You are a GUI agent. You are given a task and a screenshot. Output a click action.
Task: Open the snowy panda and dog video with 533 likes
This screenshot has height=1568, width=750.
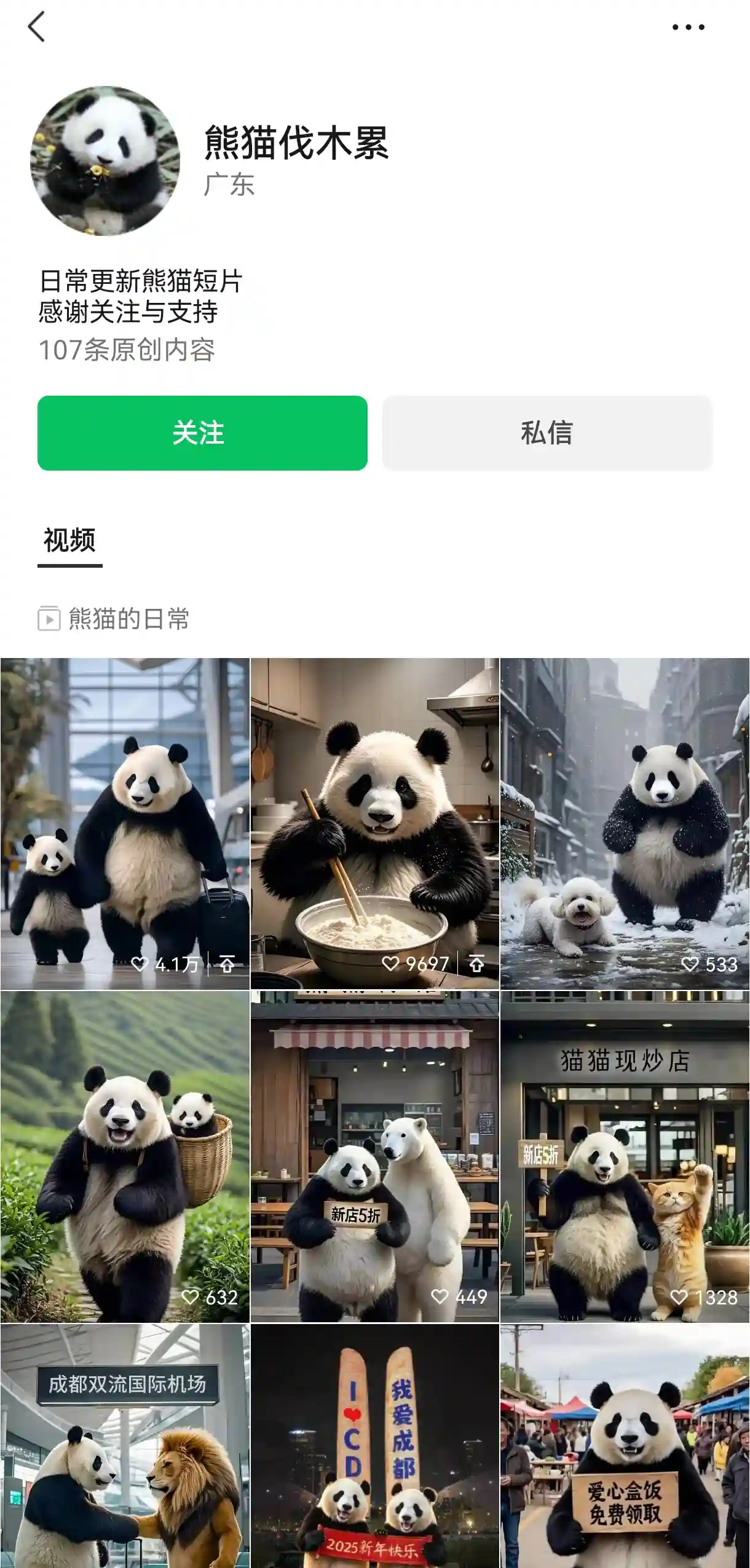(x=625, y=823)
